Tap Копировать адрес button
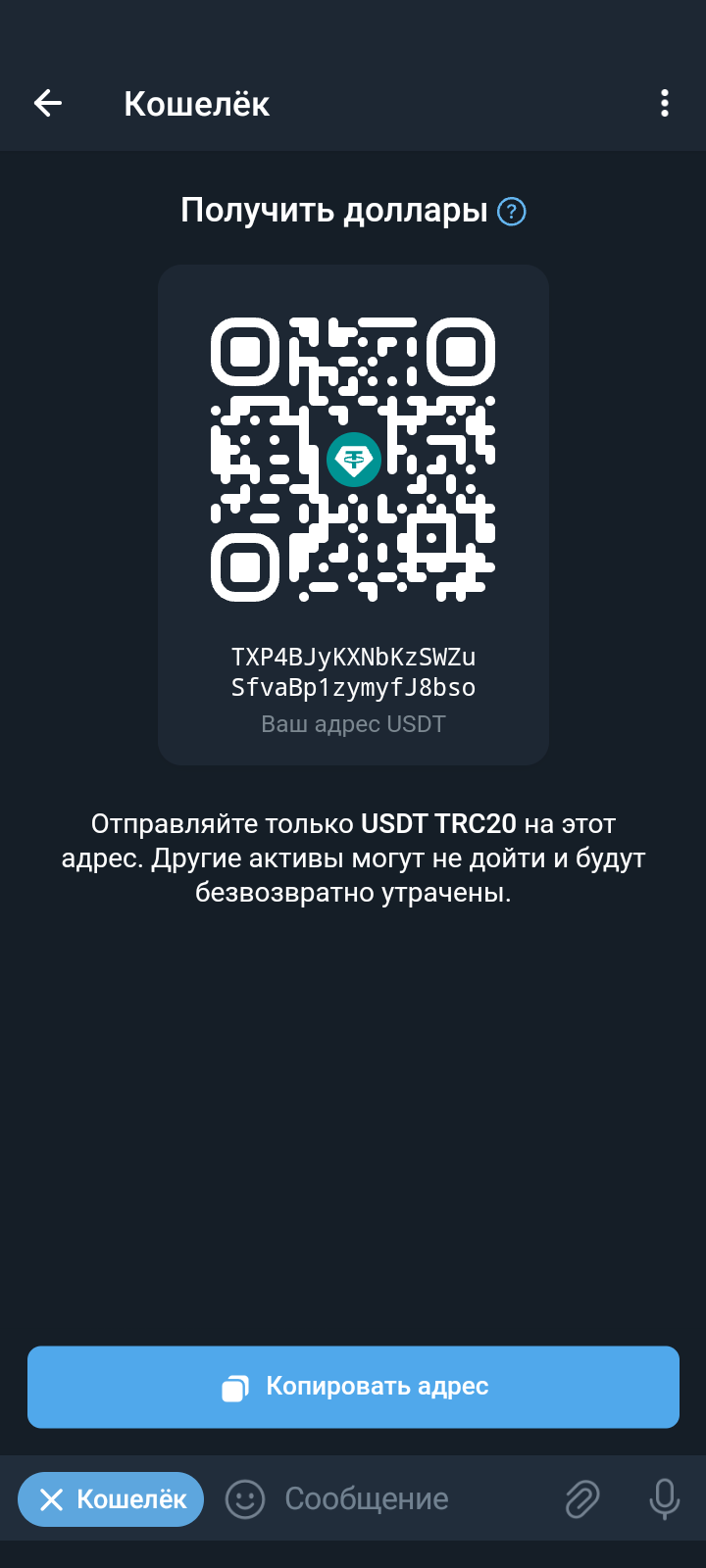The height and width of the screenshot is (1568, 706). click(353, 1387)
